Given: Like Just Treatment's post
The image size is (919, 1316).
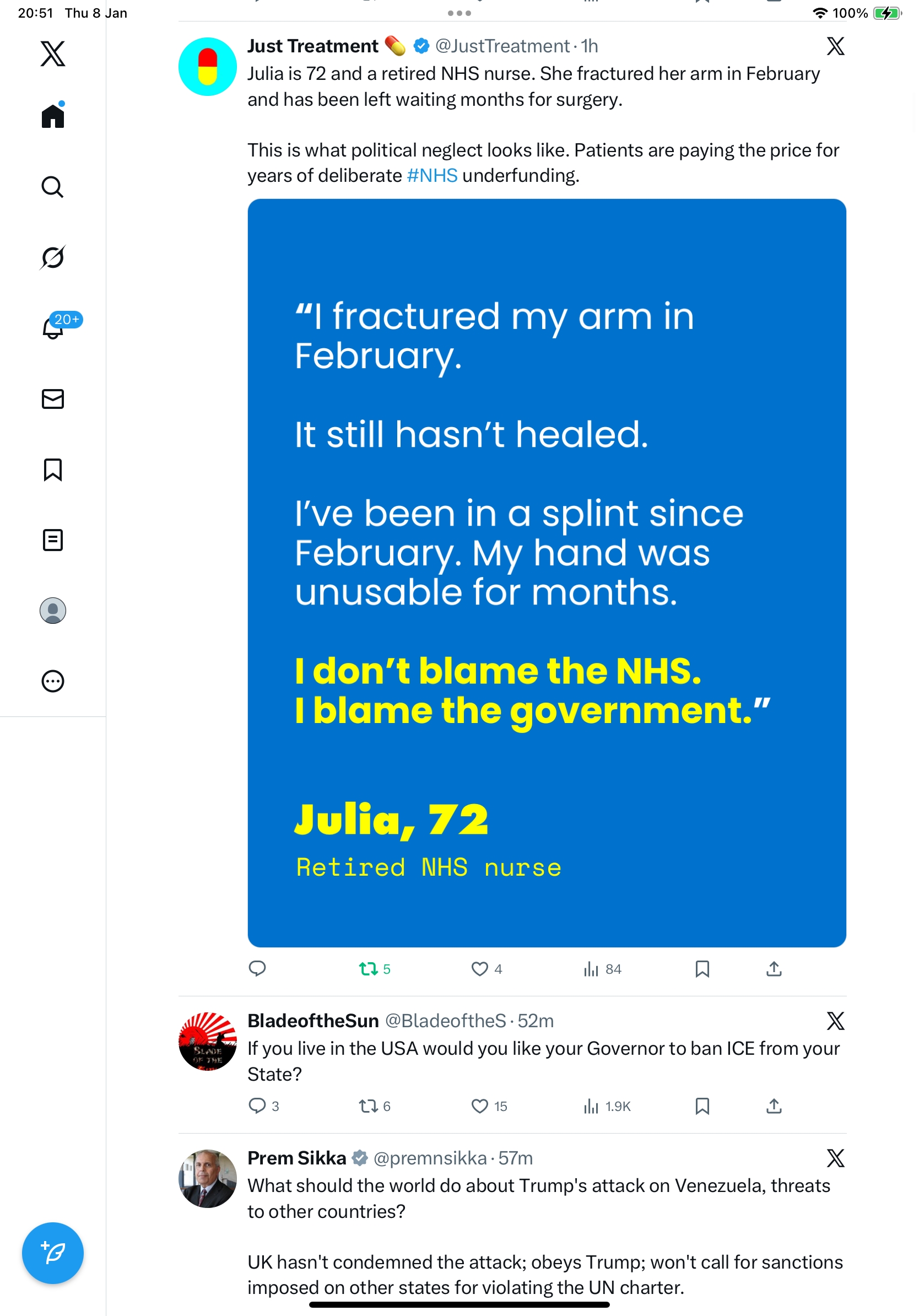Looking at the screenshot, I should 479,969.
